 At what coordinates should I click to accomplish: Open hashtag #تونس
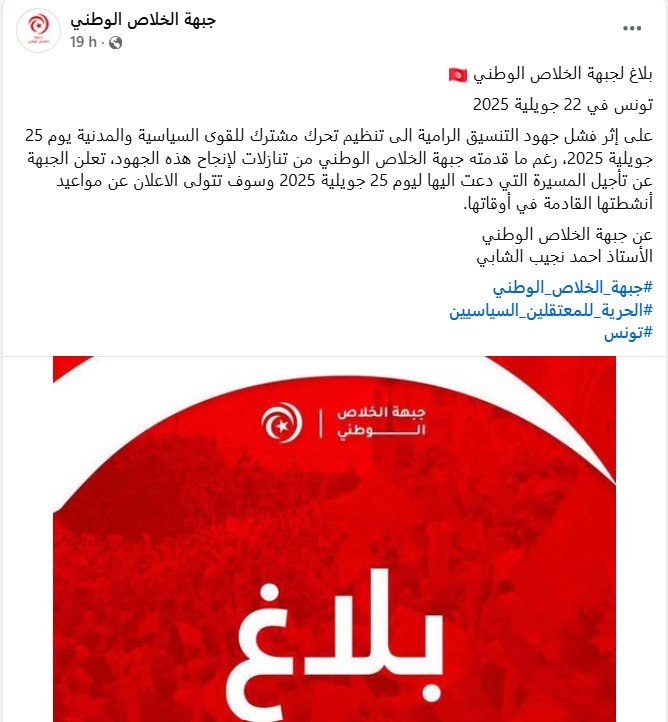coord(626,334)
